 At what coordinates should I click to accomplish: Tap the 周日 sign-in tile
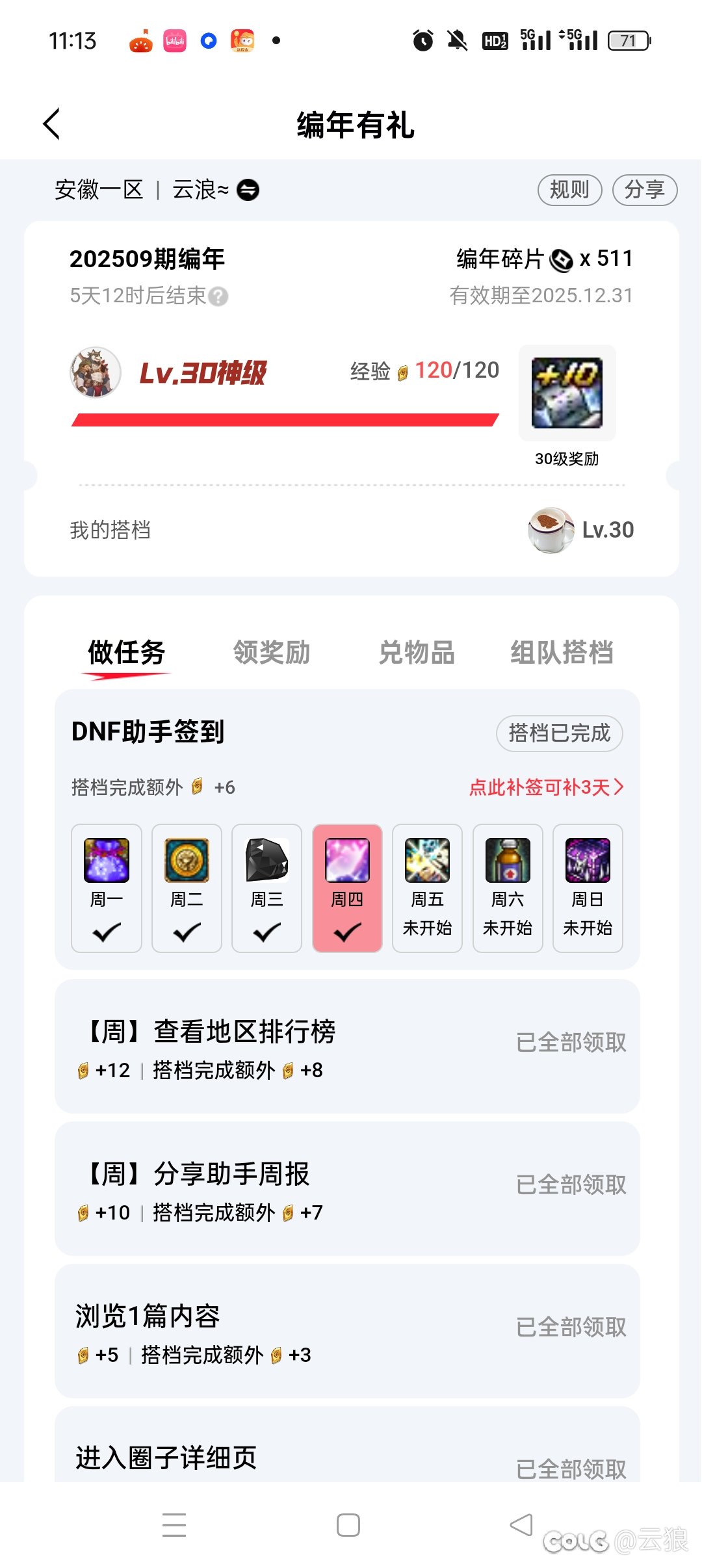coord(588,888)
